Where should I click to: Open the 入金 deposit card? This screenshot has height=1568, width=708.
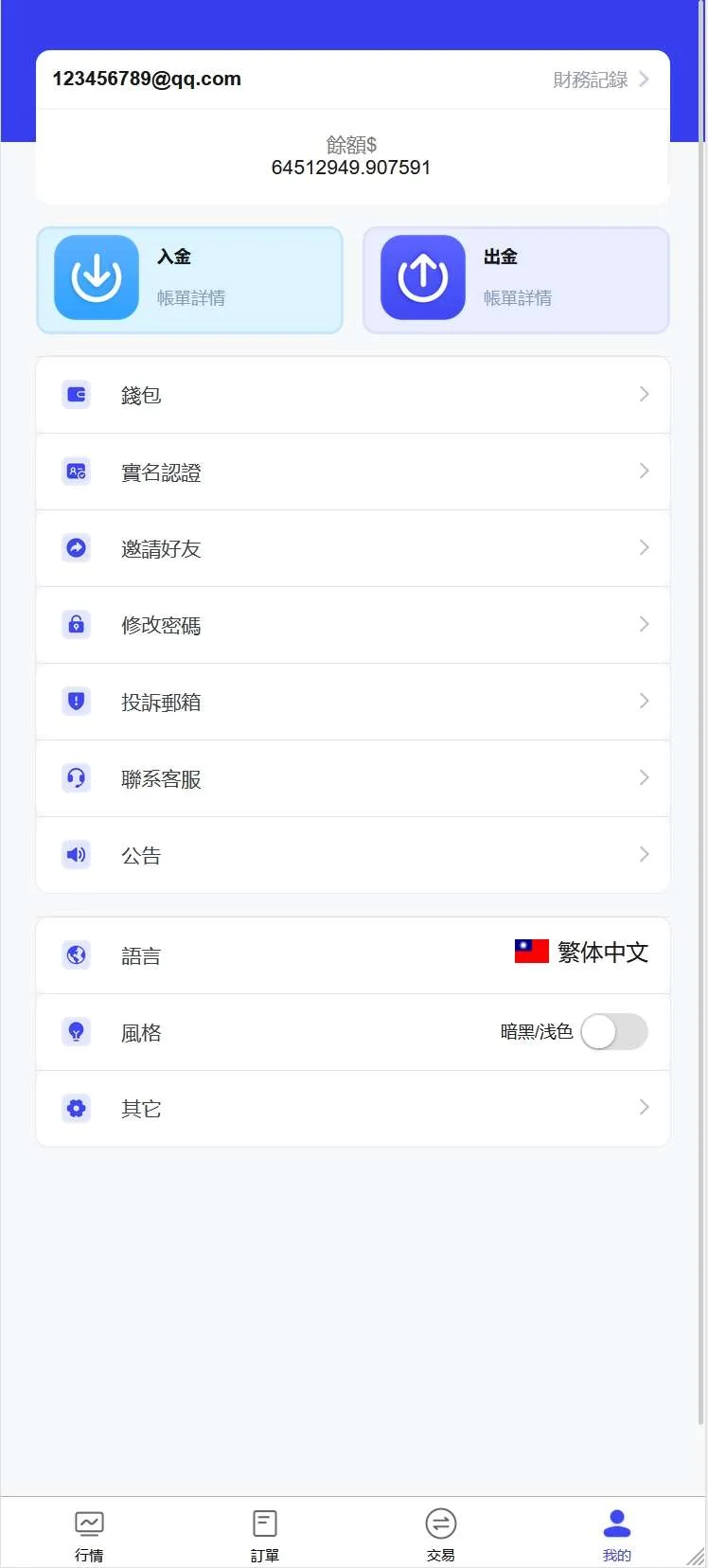pyautogui.click(x=189, y=280)
